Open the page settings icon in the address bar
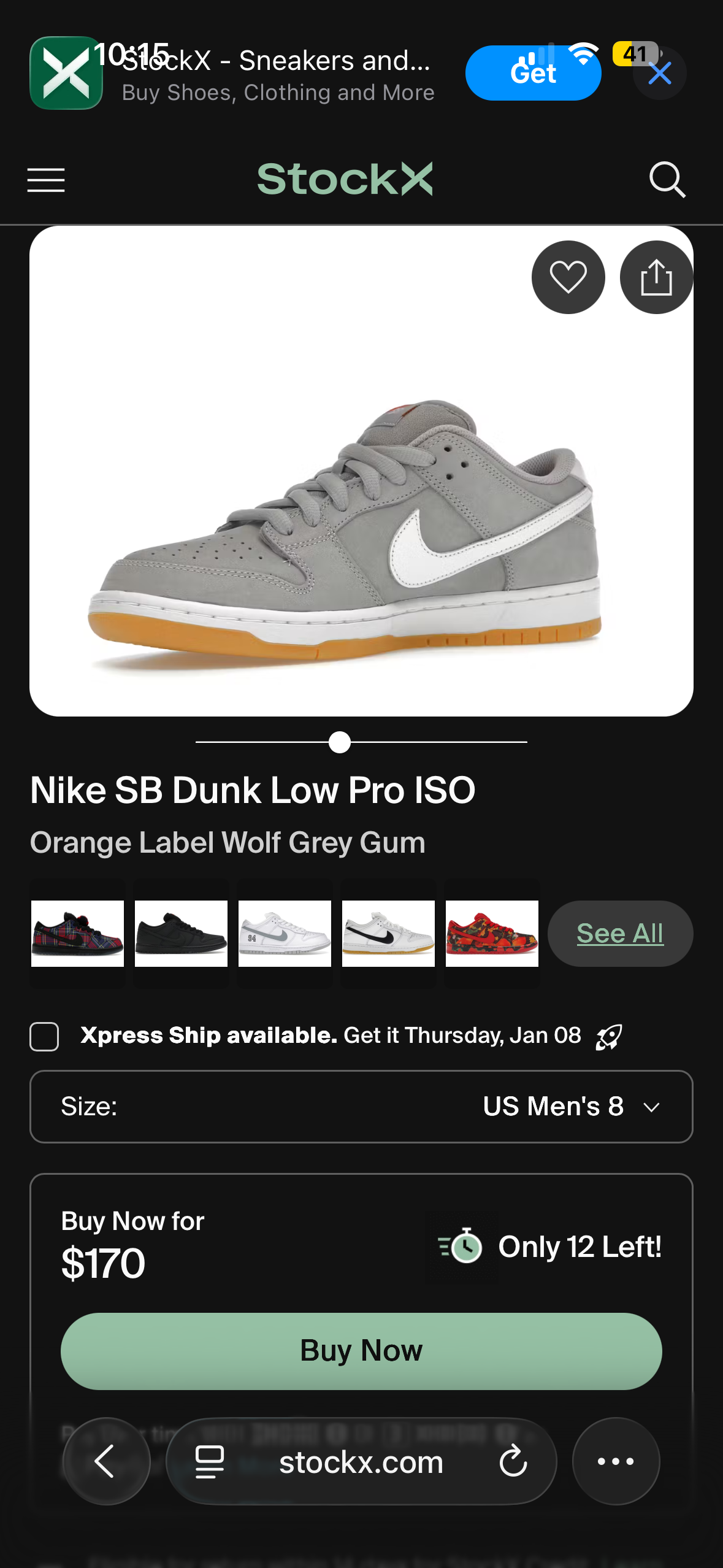Screen dimensions: 723x1568 209,1461
